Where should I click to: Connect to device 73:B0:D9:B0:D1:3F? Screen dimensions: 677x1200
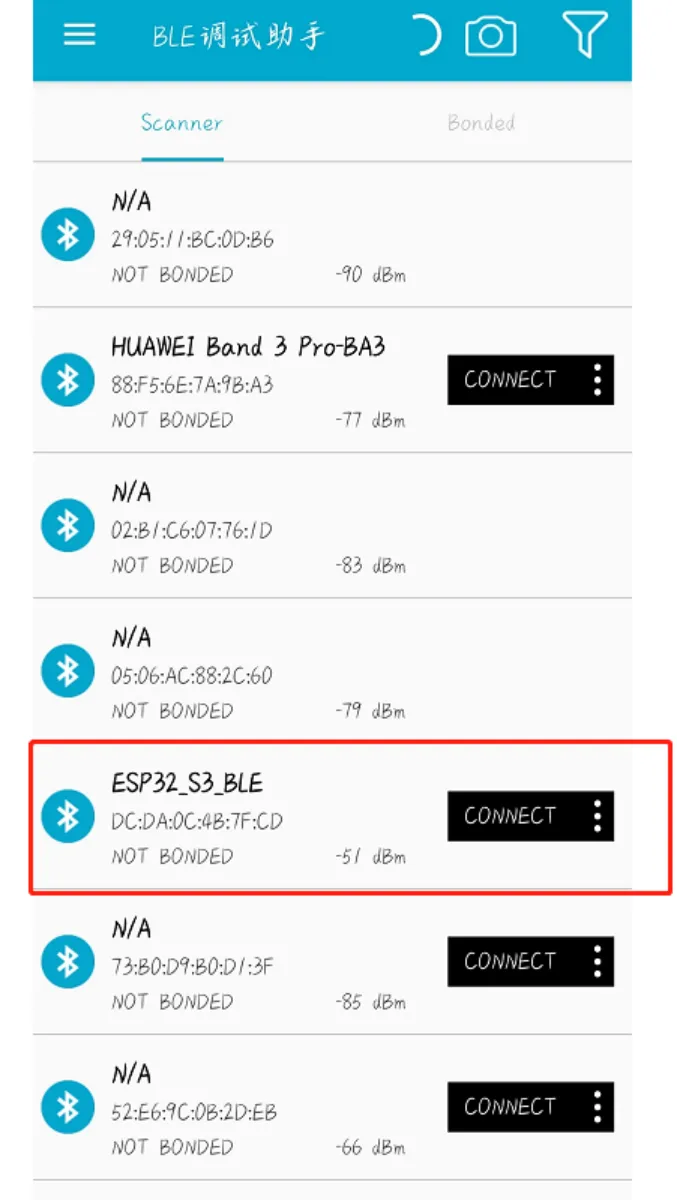(510, 962)
